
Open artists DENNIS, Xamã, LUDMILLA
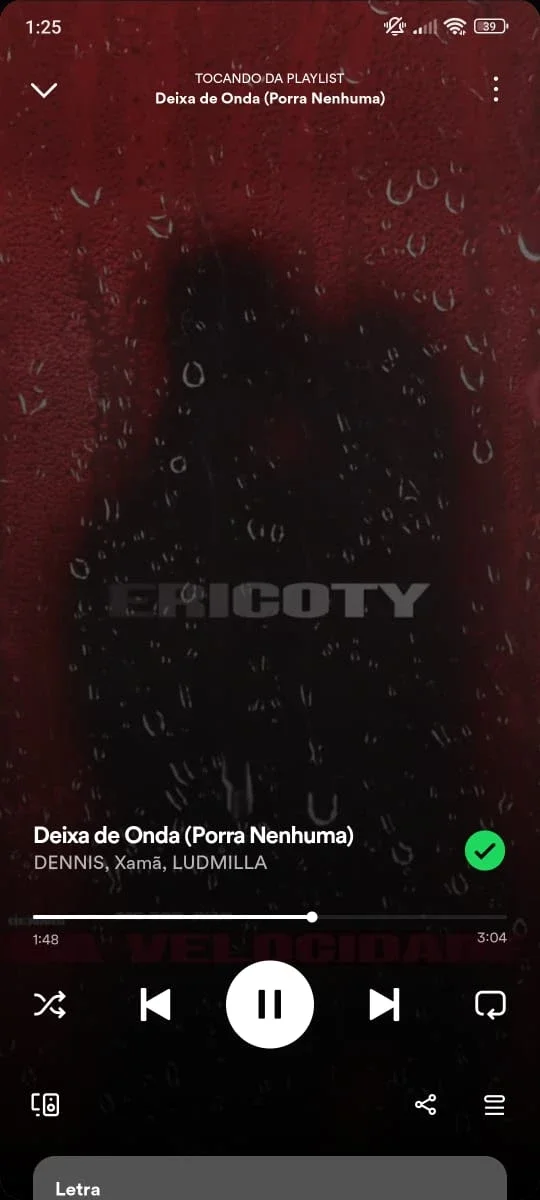tap(150, 863)
